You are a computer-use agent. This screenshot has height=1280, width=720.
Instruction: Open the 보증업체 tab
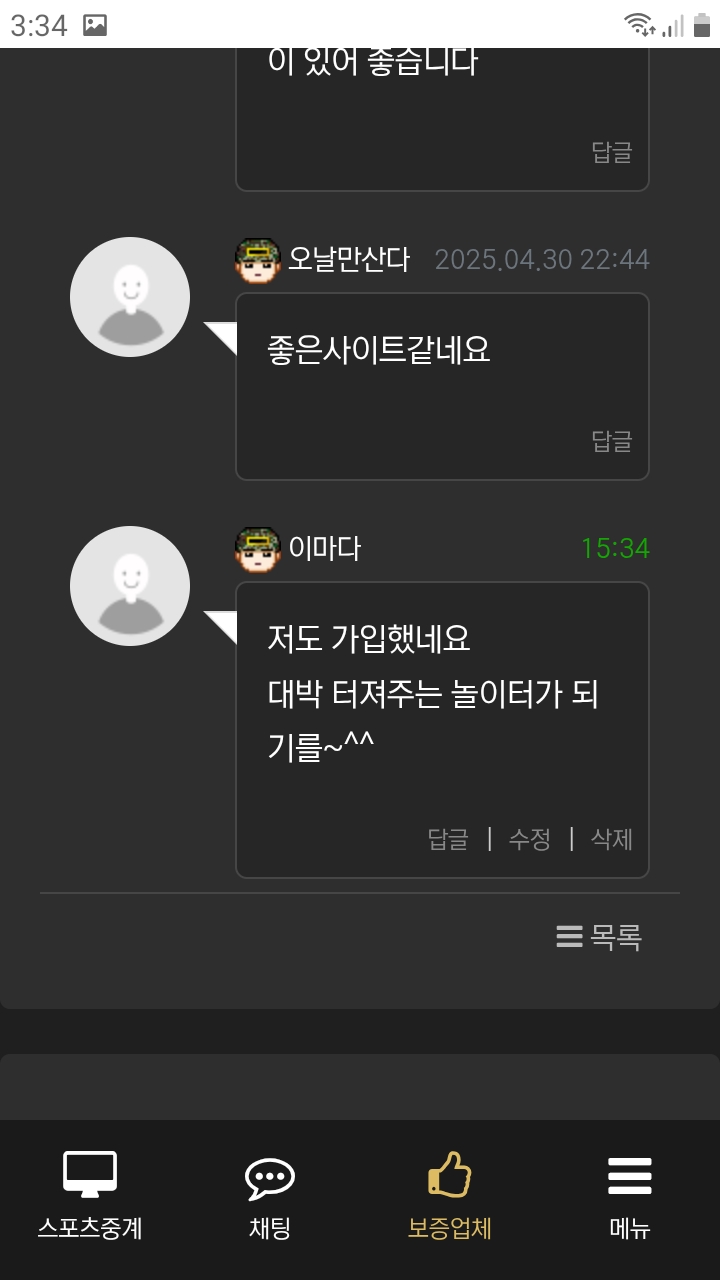[x=450, y=1195]
